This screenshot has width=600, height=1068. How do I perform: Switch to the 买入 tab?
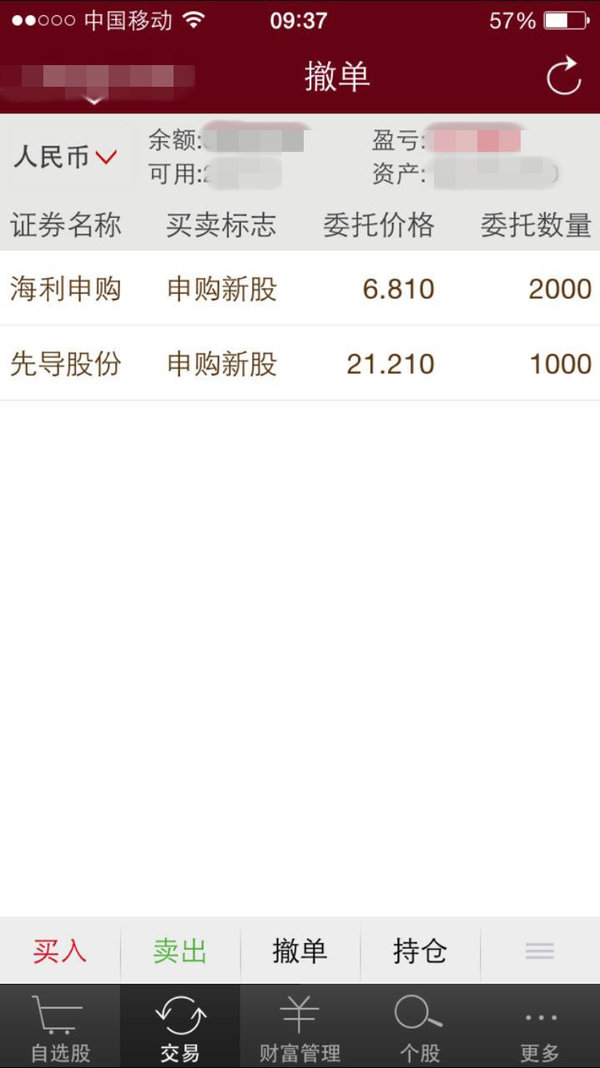60,951
